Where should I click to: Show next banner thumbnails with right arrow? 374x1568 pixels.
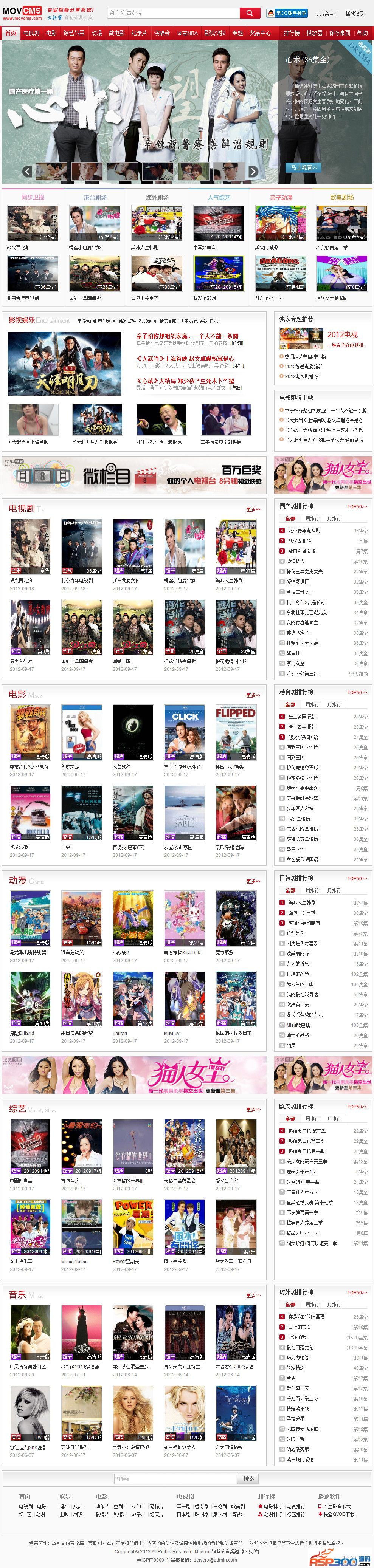(x=253, y=172)
